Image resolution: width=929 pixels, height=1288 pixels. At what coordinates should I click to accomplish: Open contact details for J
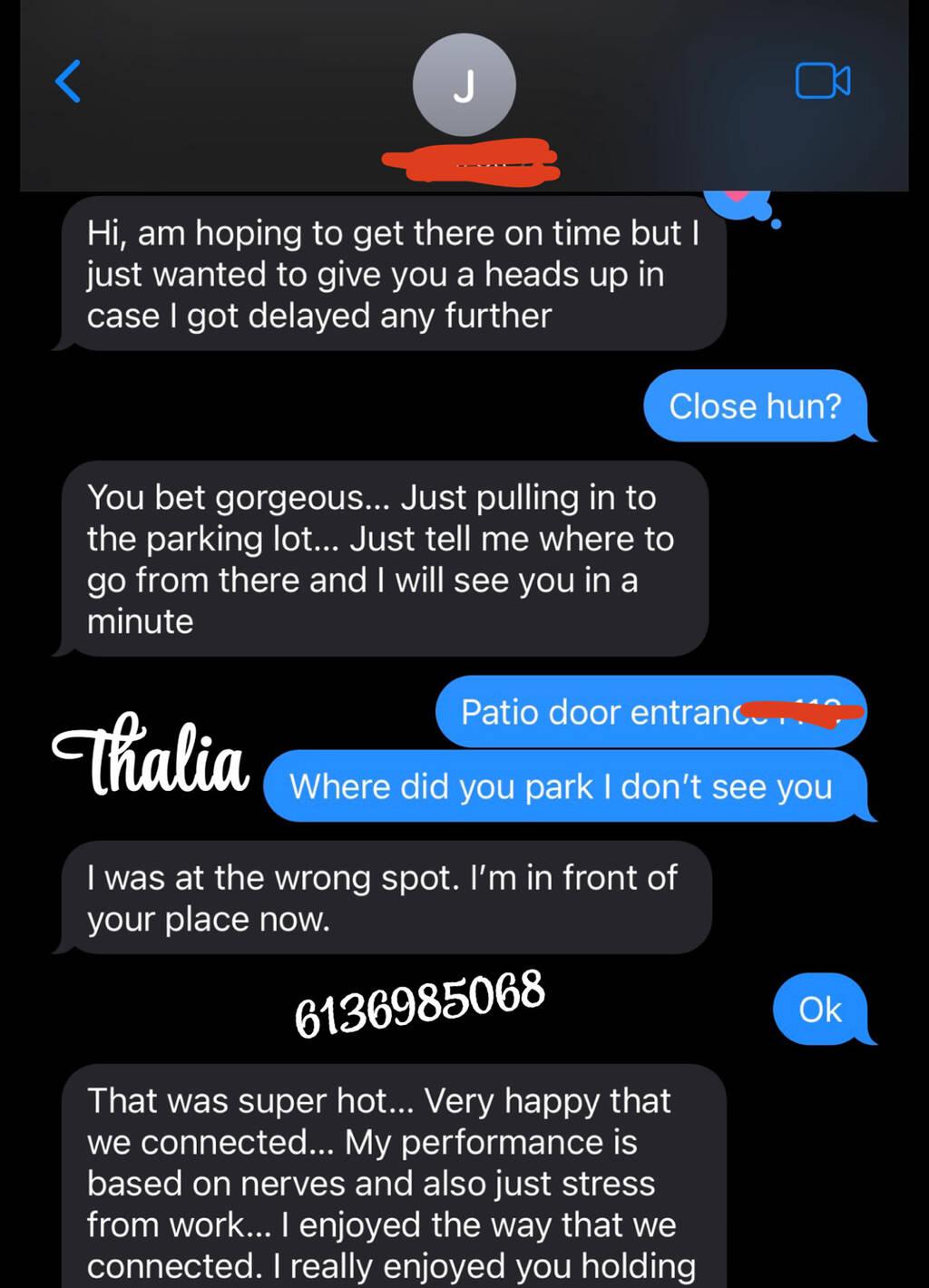coord(464,86)
